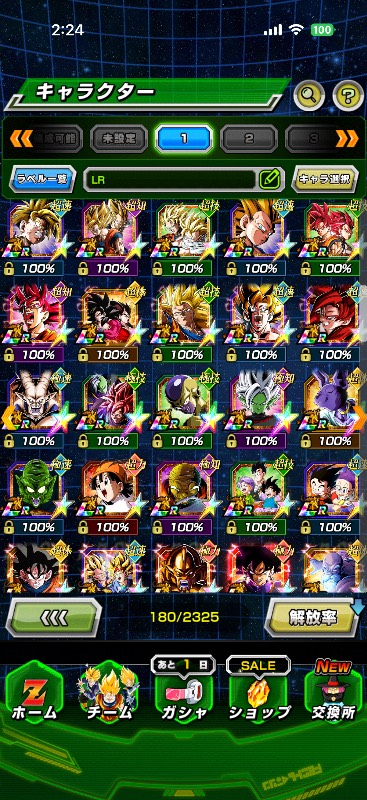This screenshot has width=367, height=800.
Task: Open the ガシャ tab
Action: pyautogui.click(x=183, y=691)
